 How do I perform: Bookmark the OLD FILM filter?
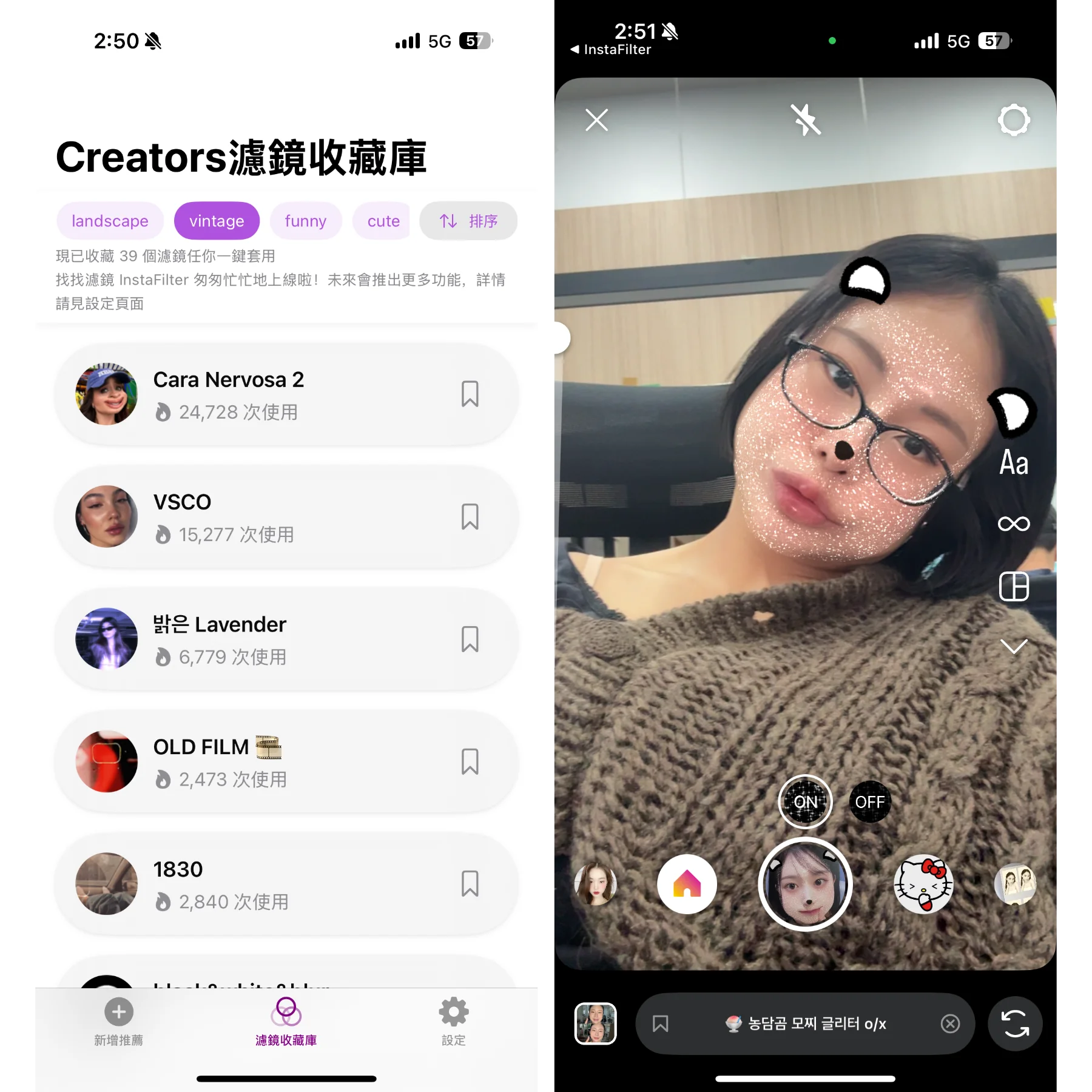pyautogui.click(x=470, y=762)
